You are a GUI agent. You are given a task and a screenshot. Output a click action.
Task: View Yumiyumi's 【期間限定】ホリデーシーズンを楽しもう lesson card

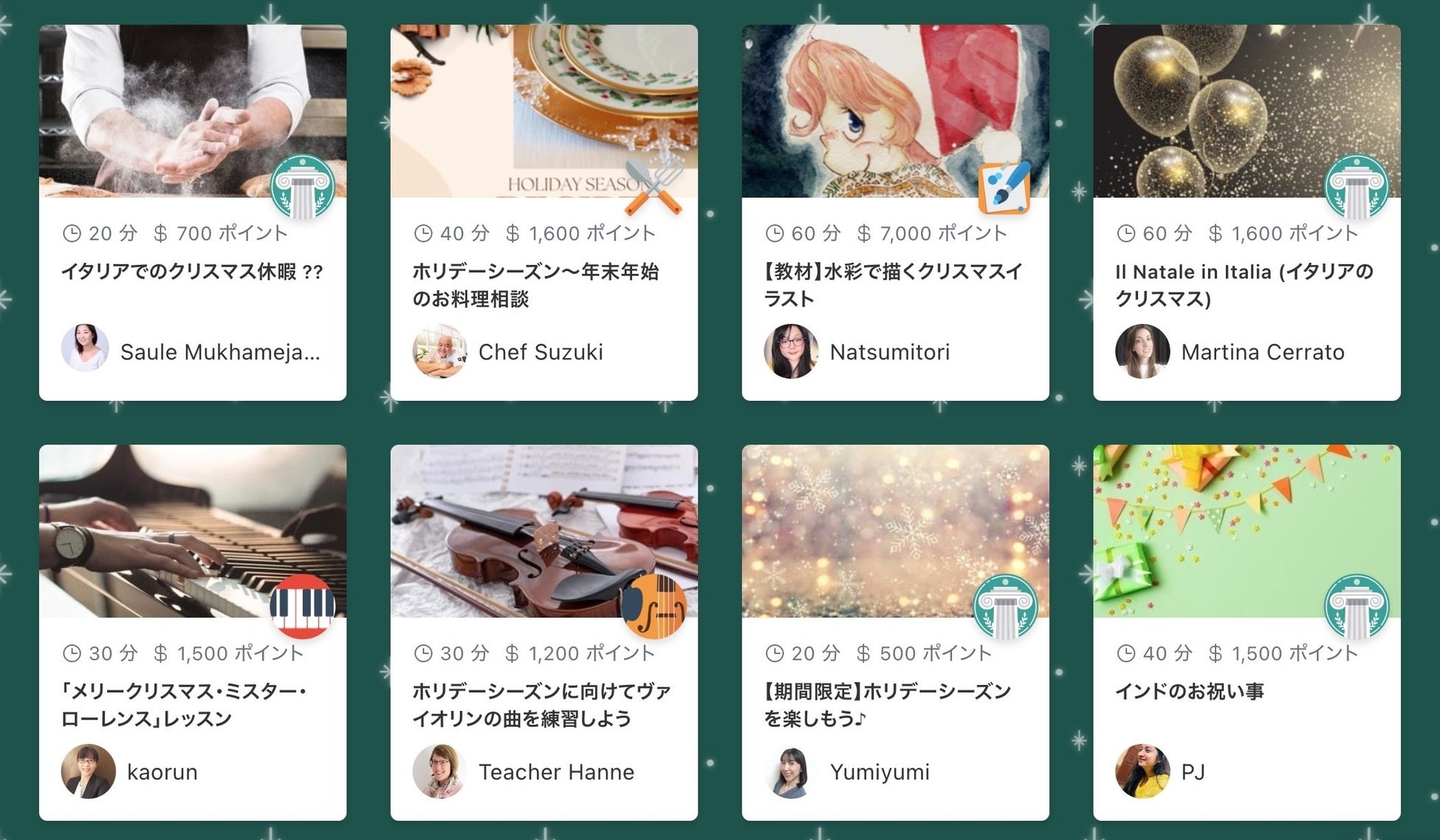pyautogui.click(x=895, y=705)
